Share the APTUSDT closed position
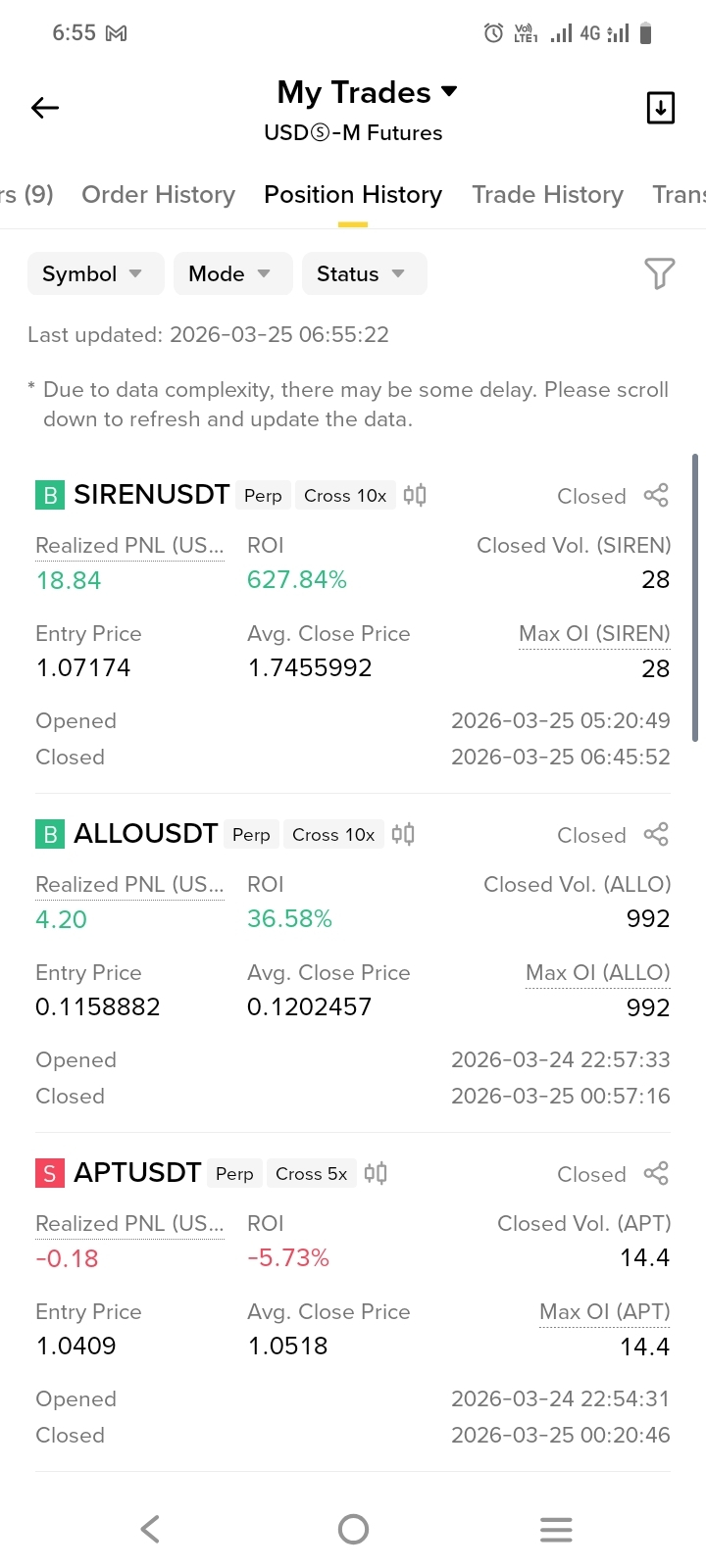The height and width of the screenshot is (1568, 706). [656, 1174]
